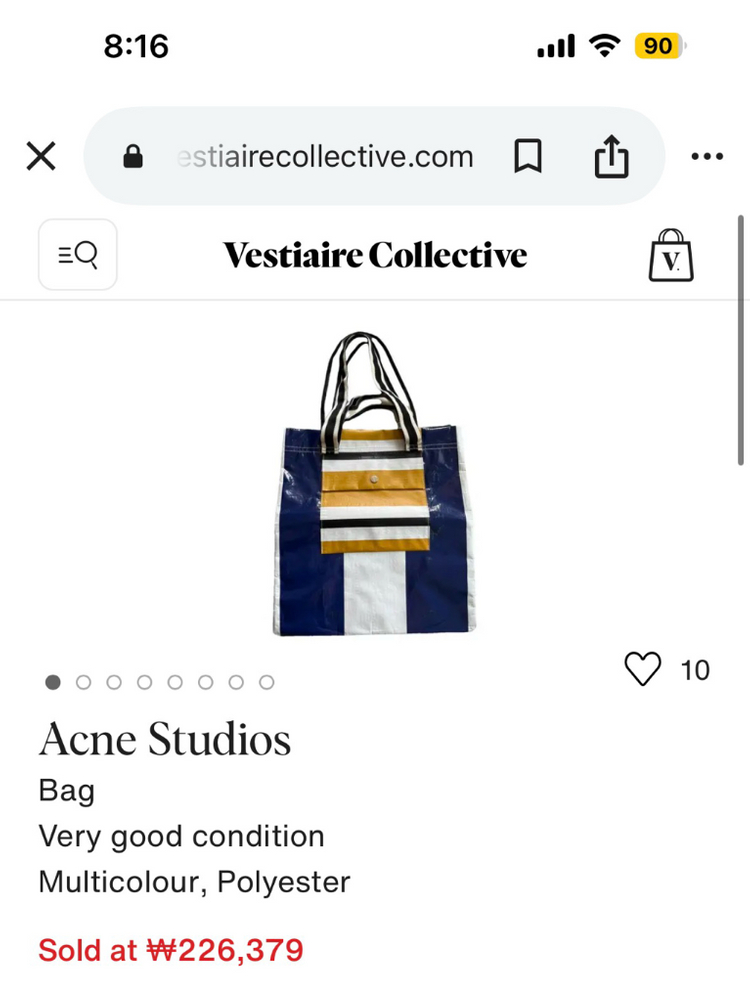Bookmark this web page
The image size is (750, 1001).
527,157
